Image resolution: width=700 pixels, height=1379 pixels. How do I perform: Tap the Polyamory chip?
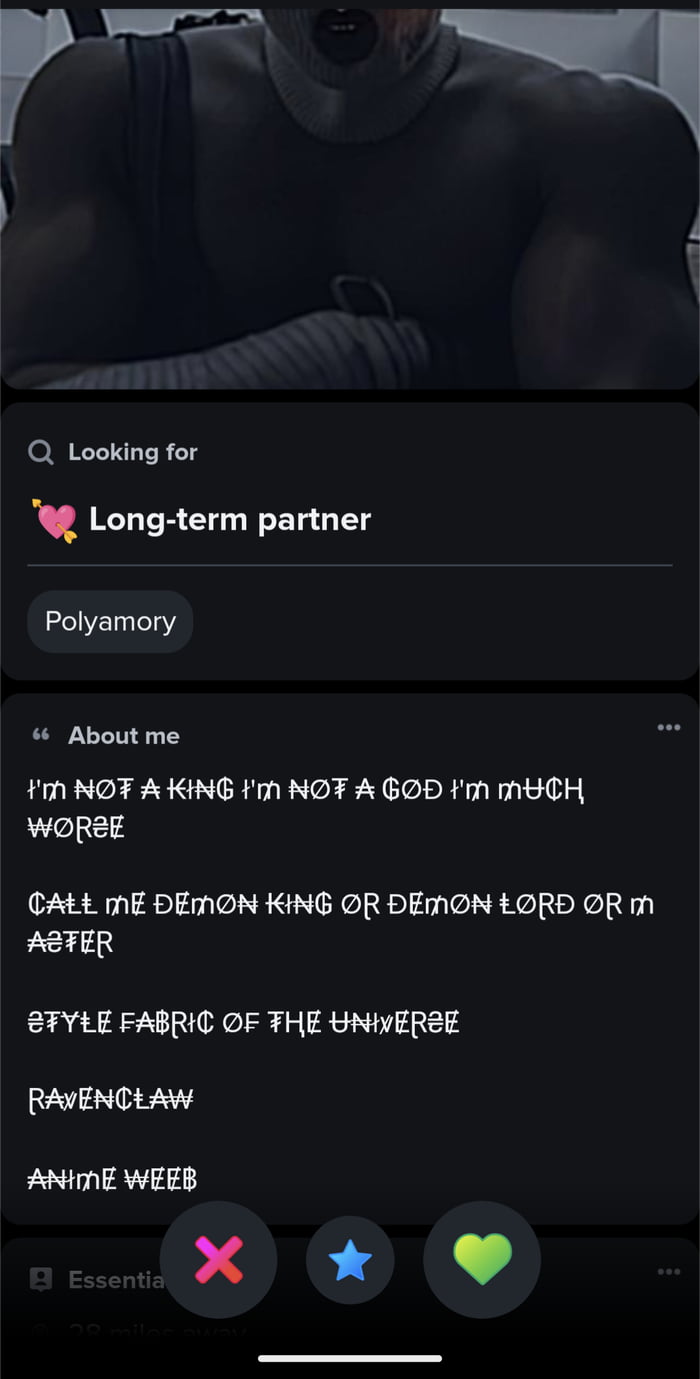pyautogui.click(x=110, y=621)
